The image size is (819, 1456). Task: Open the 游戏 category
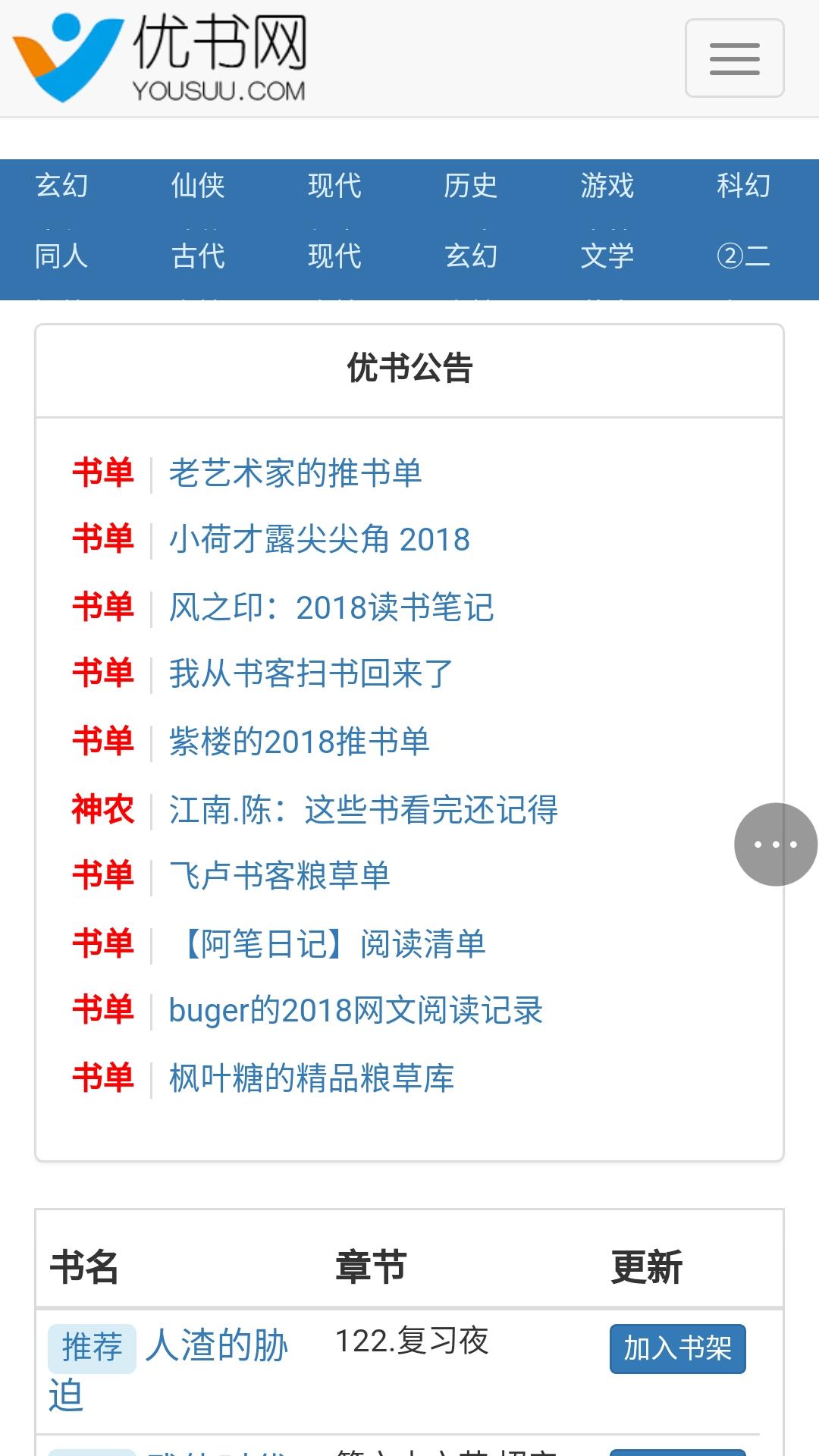pos(607,185)
